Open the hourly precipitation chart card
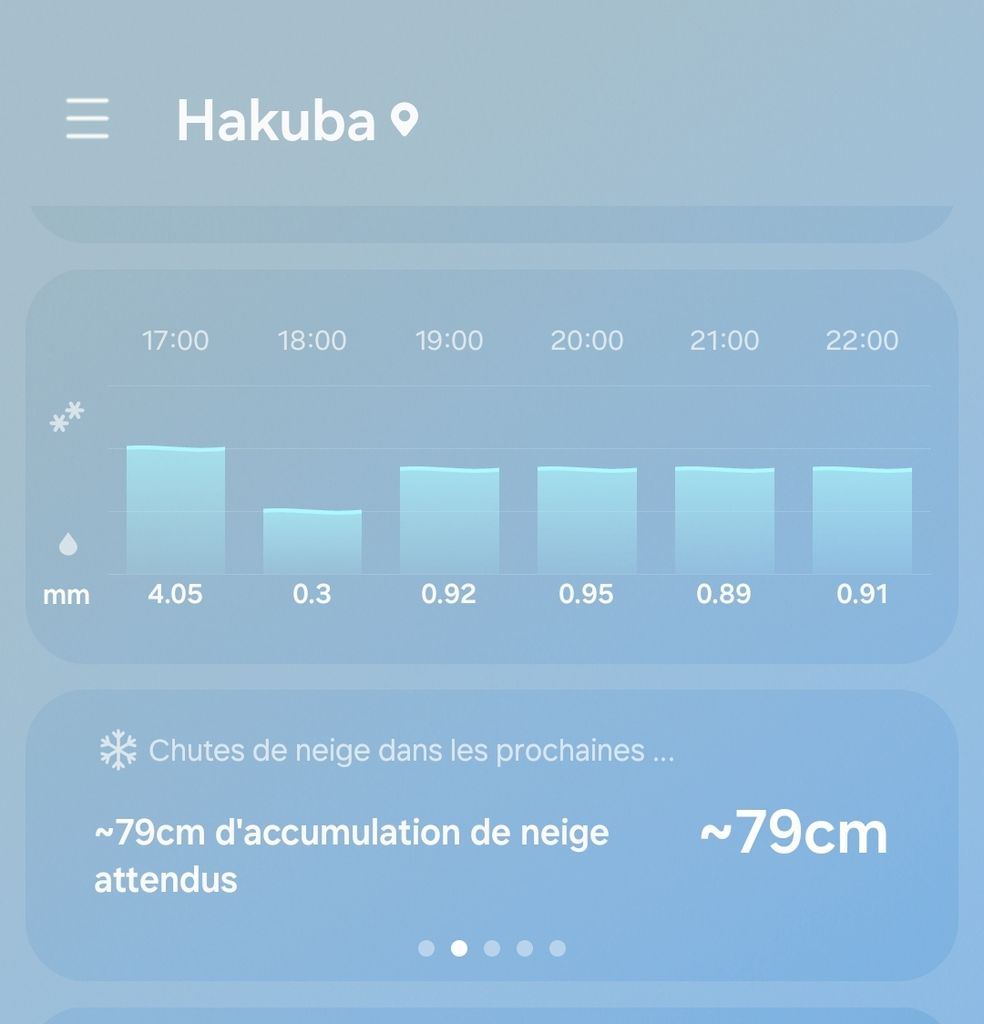Viewport: 984px width, 1024px height. click(x=491, y=466)
